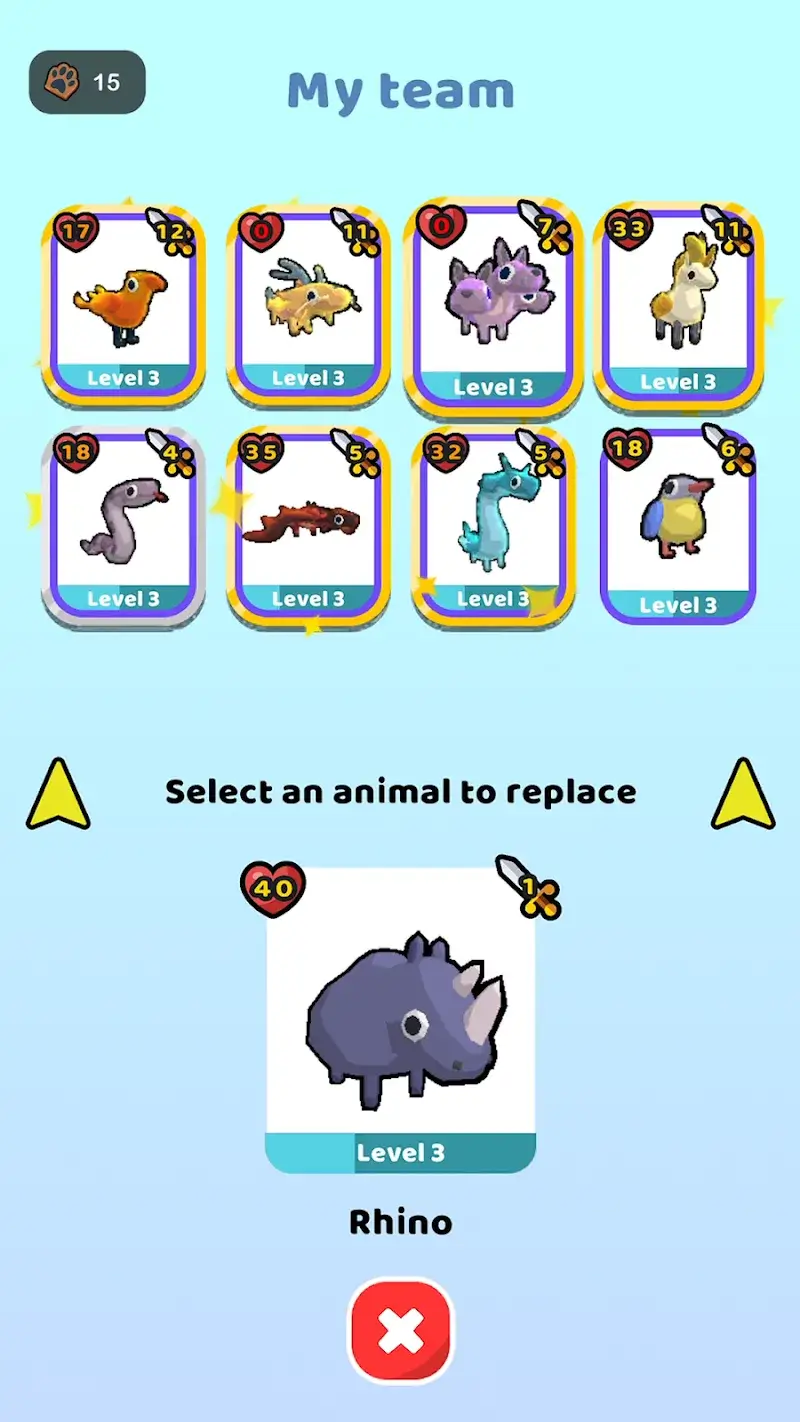Choose the yellow antlered fish card

pyautogui.click(x=308, y=305)
